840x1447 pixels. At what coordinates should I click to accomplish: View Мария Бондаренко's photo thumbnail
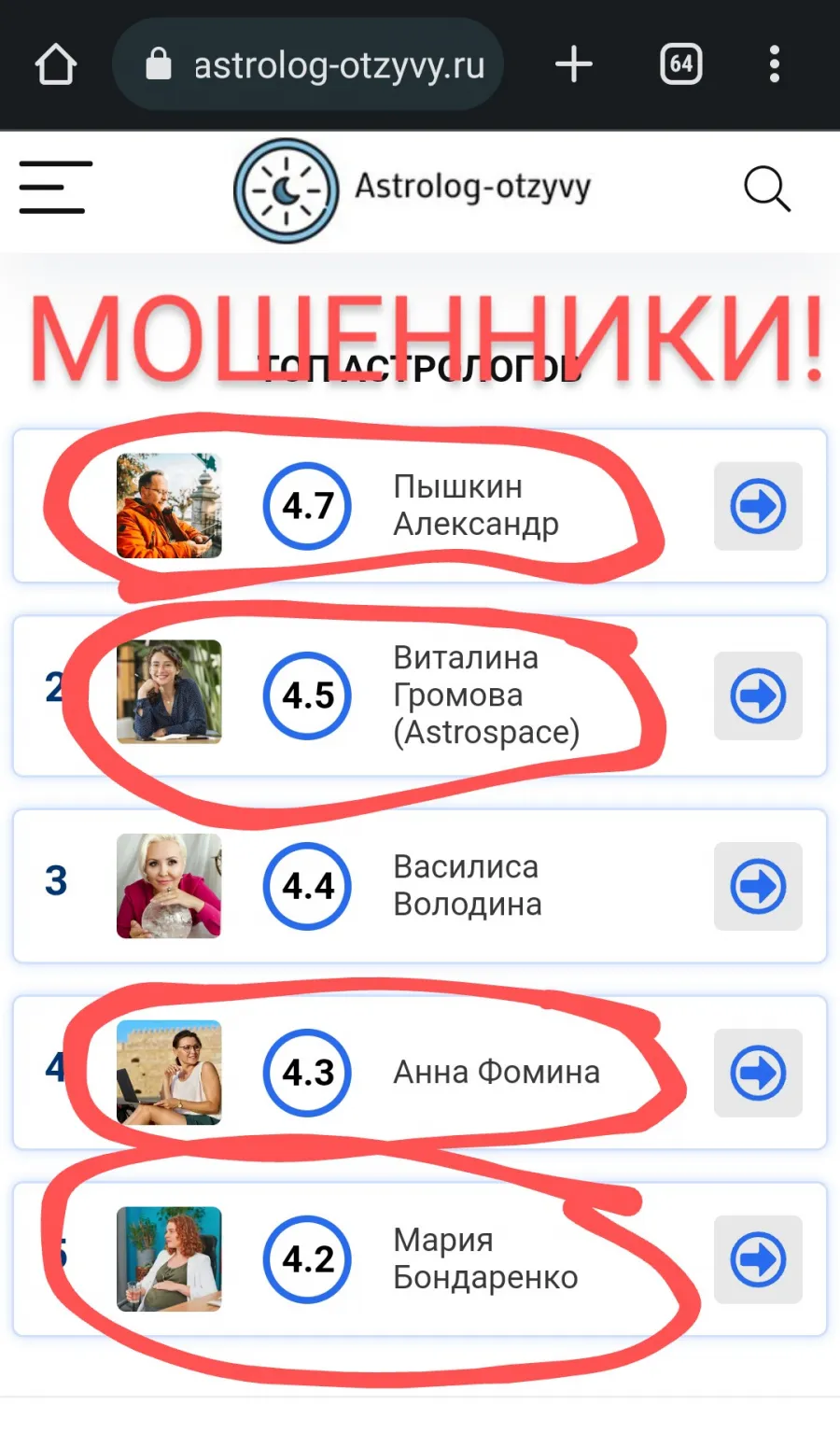169,1259
